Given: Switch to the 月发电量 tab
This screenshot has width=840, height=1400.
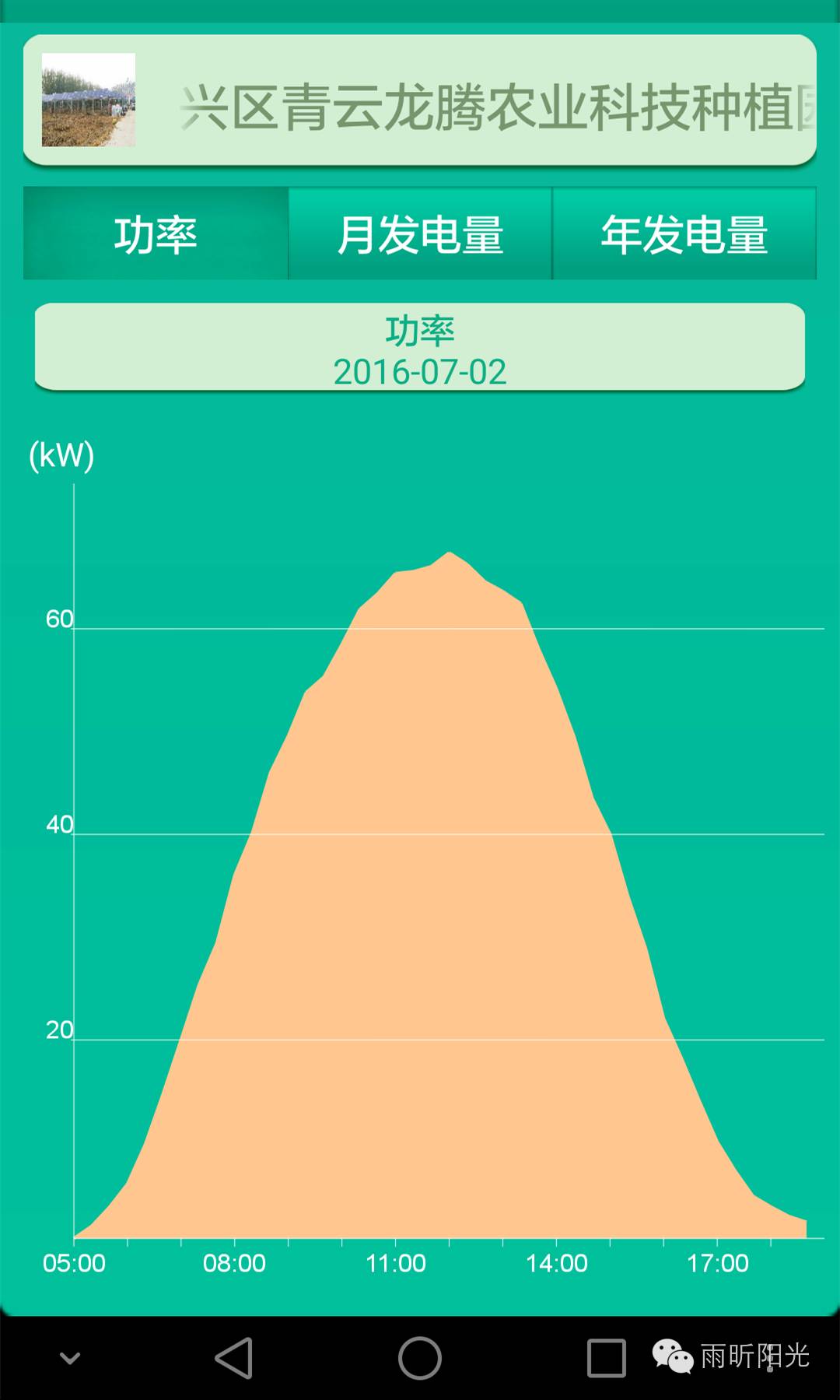Looking at the screenshot, I should (420, 233).
